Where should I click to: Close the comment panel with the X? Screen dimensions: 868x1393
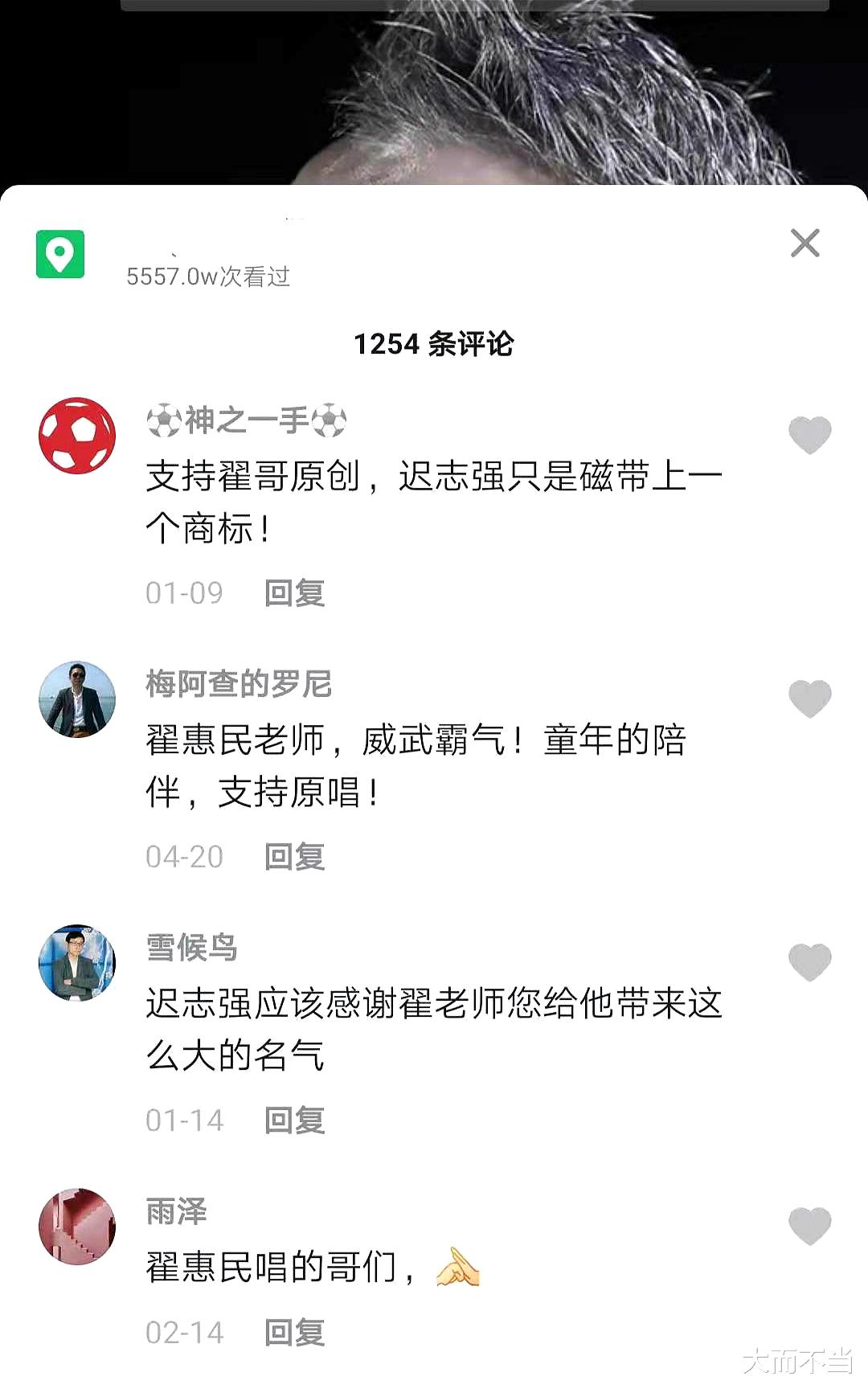pyautogui.click(x=805, y=244)
